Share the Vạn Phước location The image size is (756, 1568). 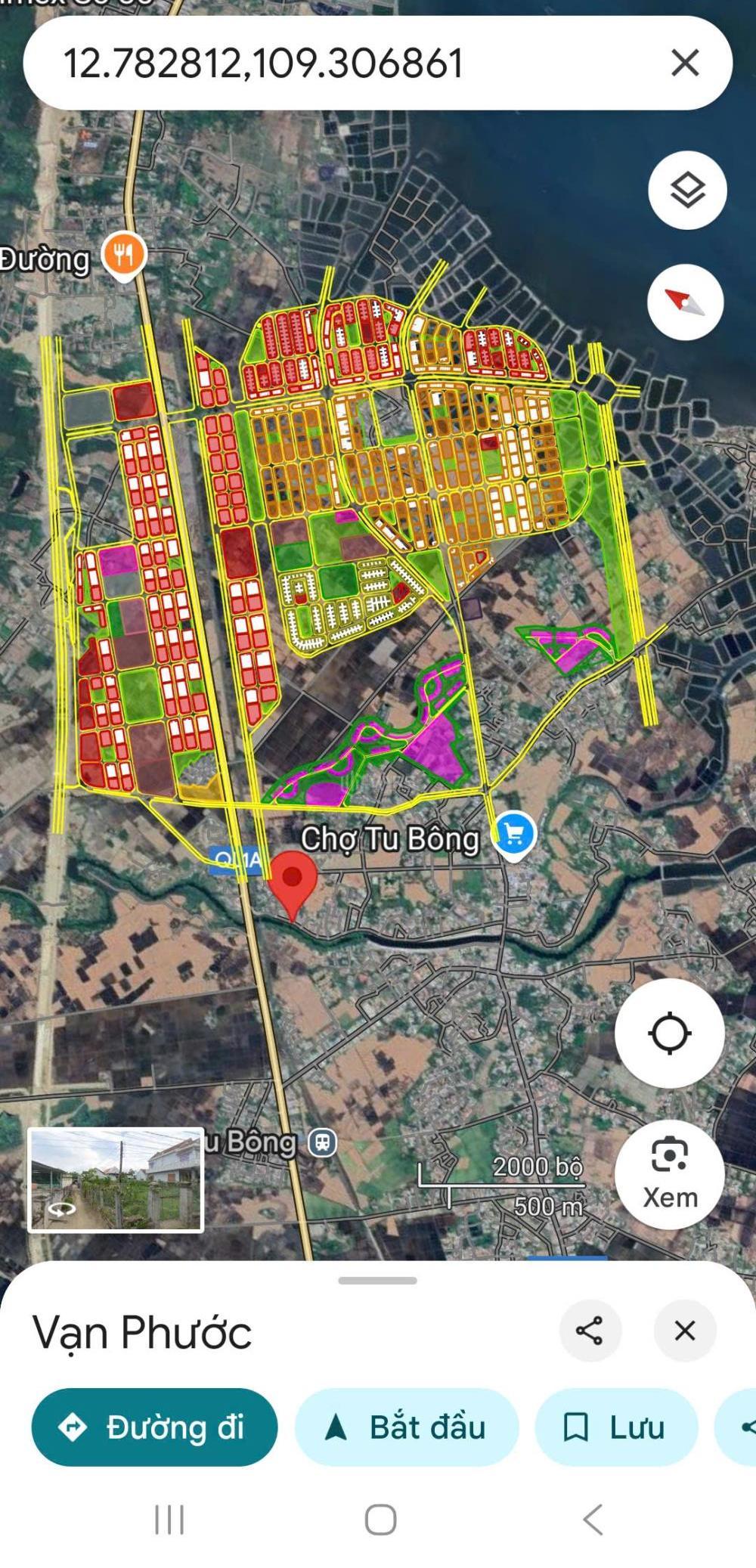[590, 1331]
